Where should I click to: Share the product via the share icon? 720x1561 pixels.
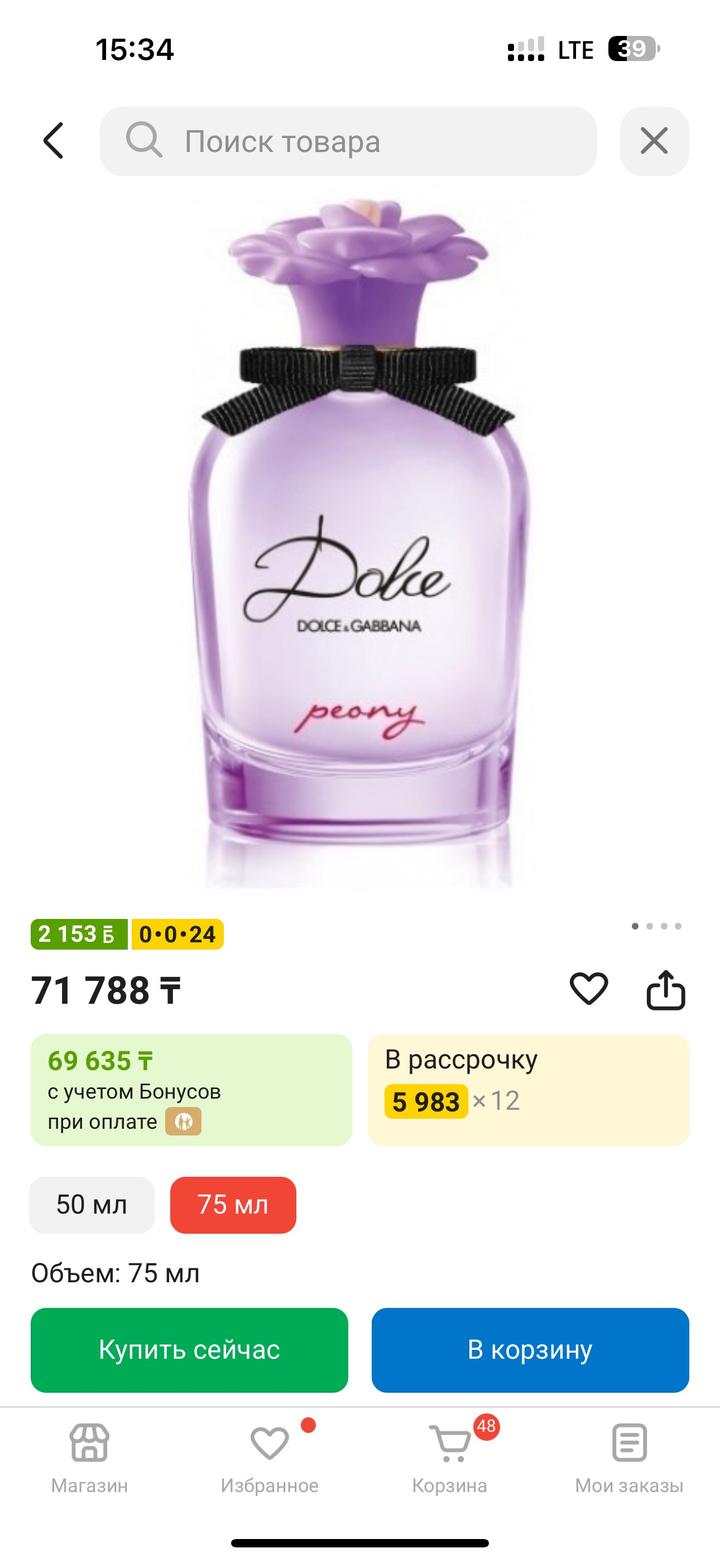tap(668, 988)
